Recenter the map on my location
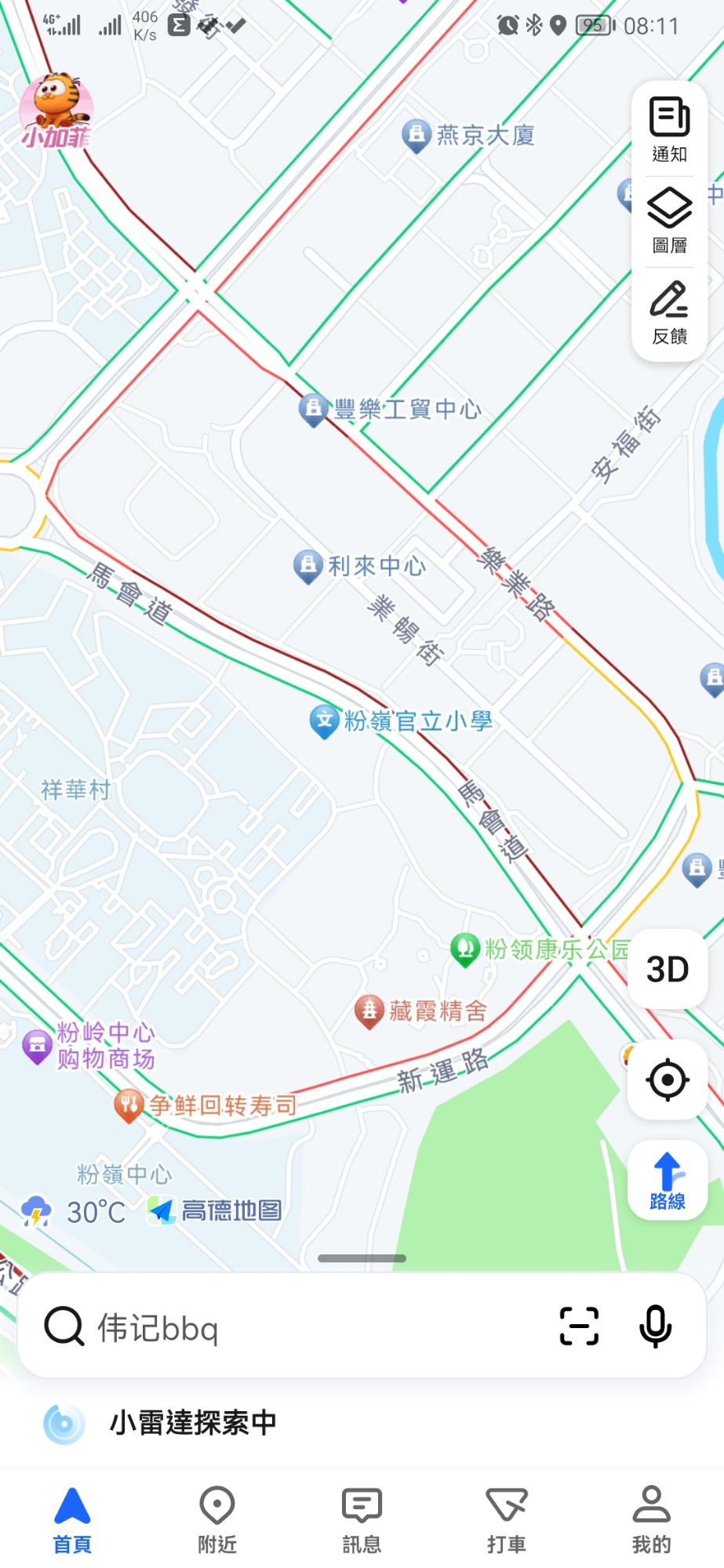This screenshot has height=1568, width=724. click(x=668, y=1080)
